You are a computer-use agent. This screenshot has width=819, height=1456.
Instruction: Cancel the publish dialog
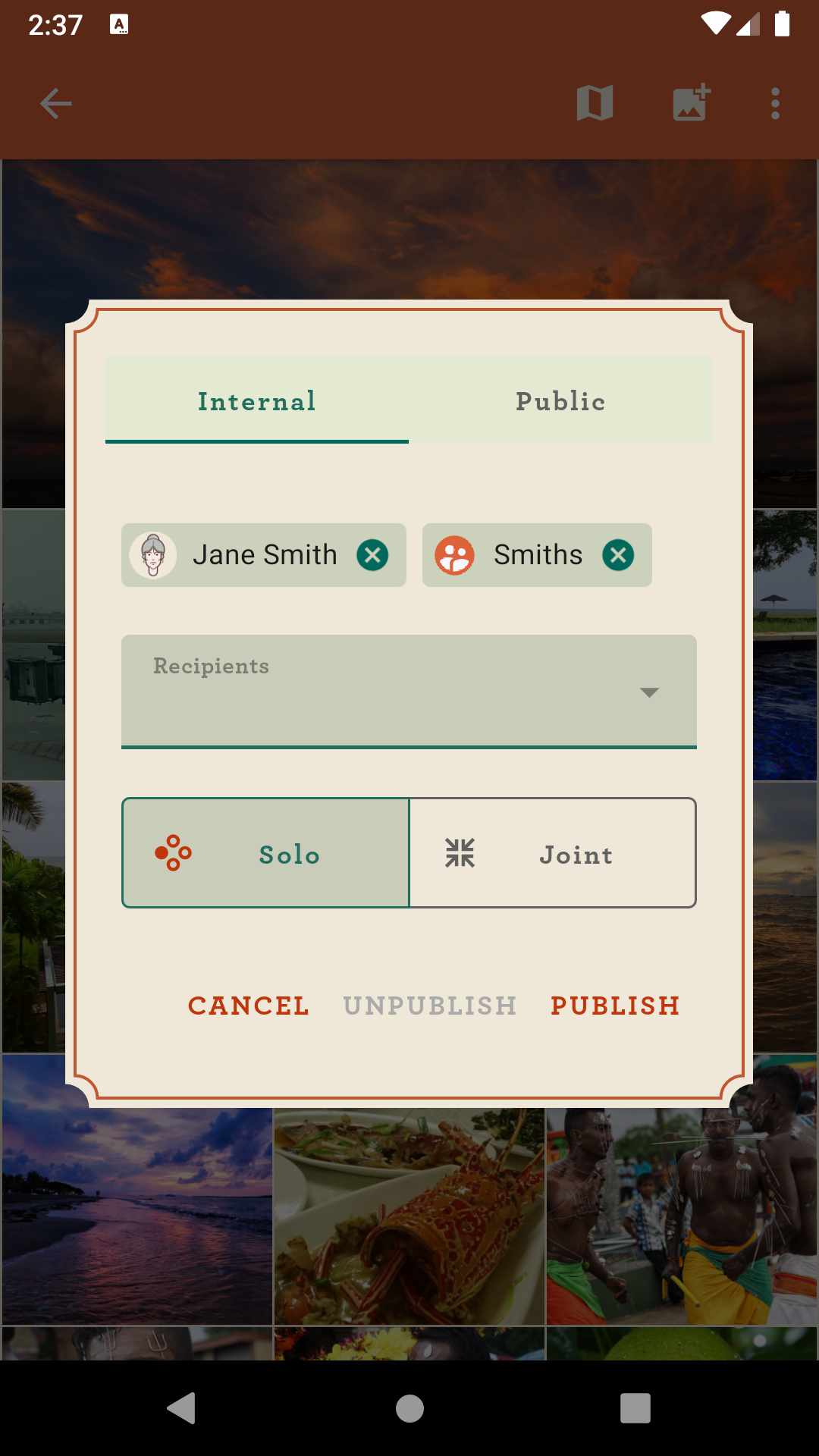coord(249,1006)
